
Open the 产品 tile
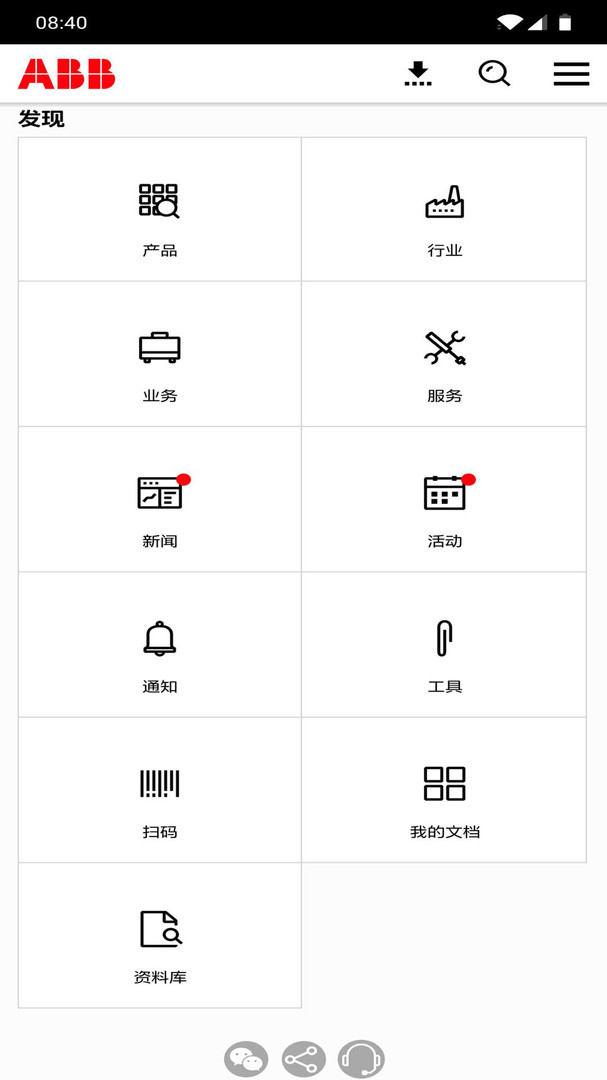[160, 210]
